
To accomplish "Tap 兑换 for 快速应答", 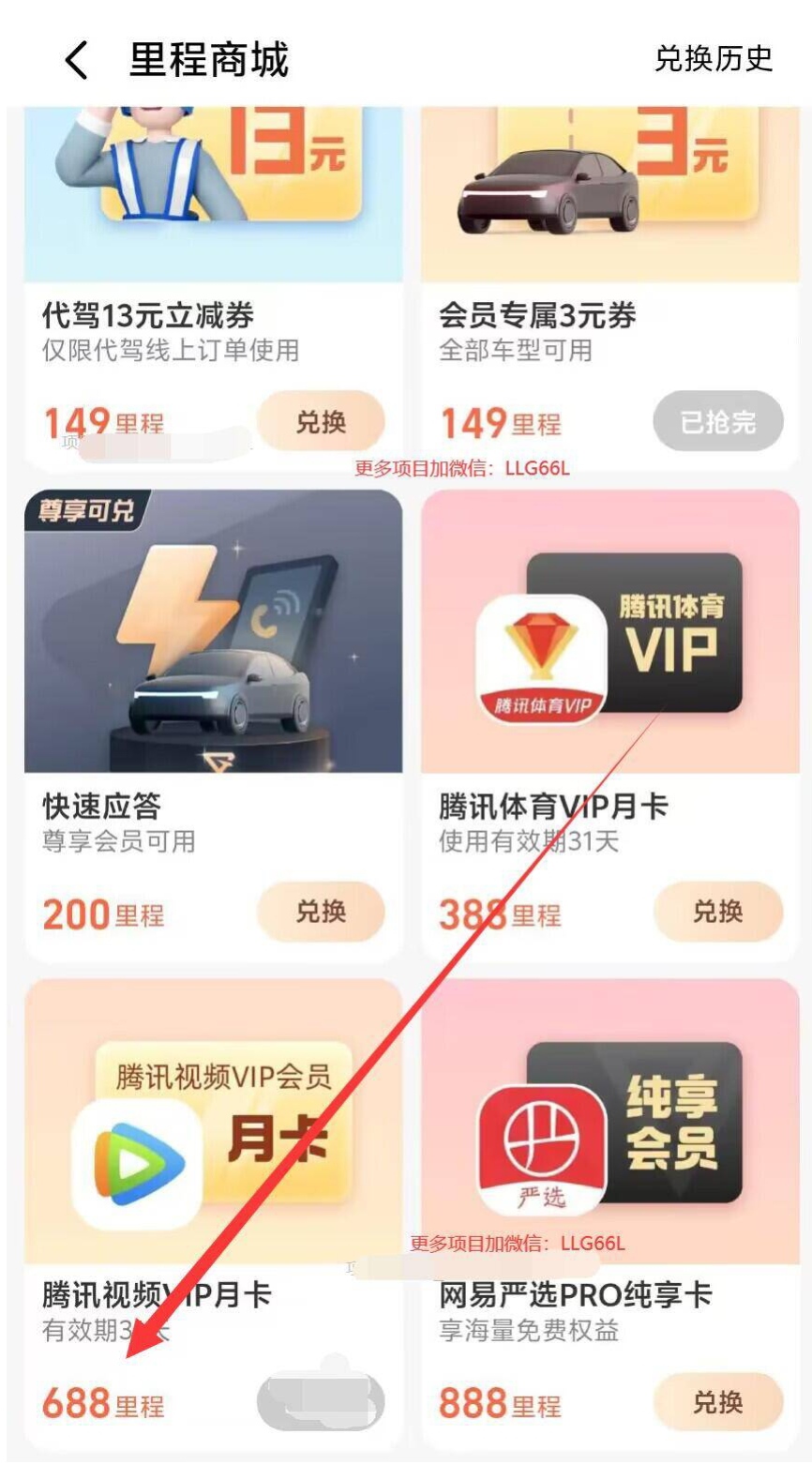I will coord(321,912).
